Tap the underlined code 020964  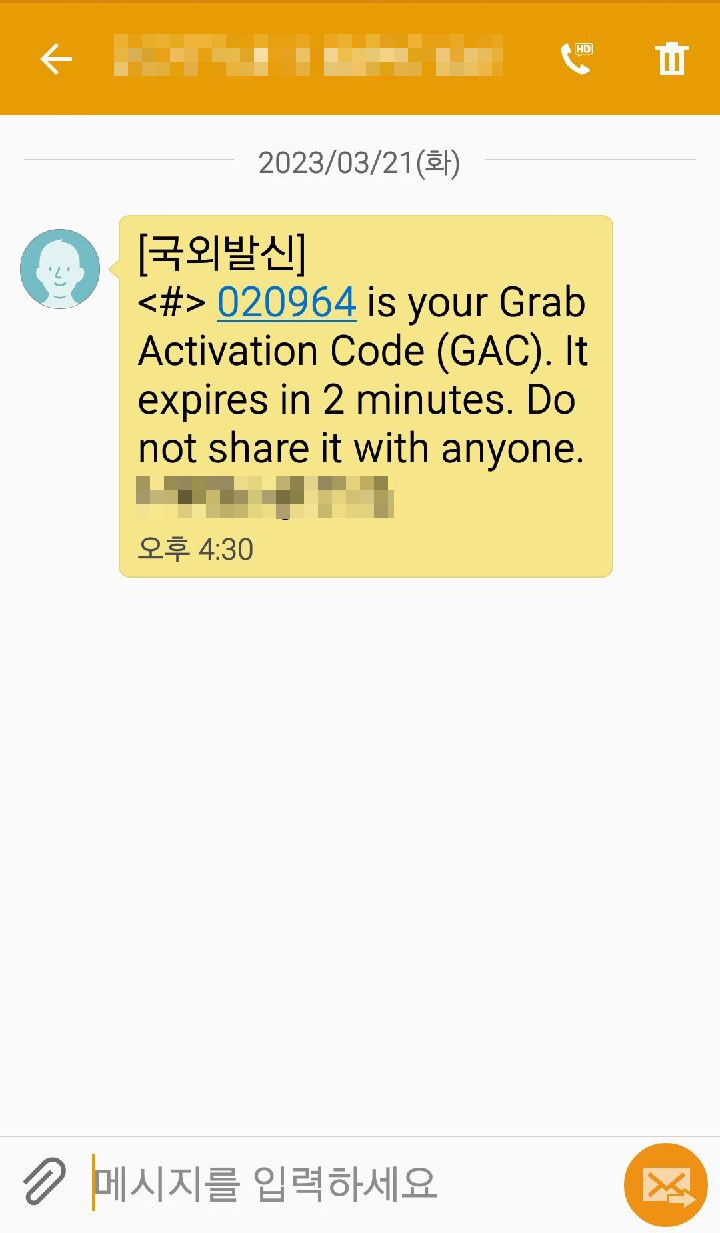point(287,302)
